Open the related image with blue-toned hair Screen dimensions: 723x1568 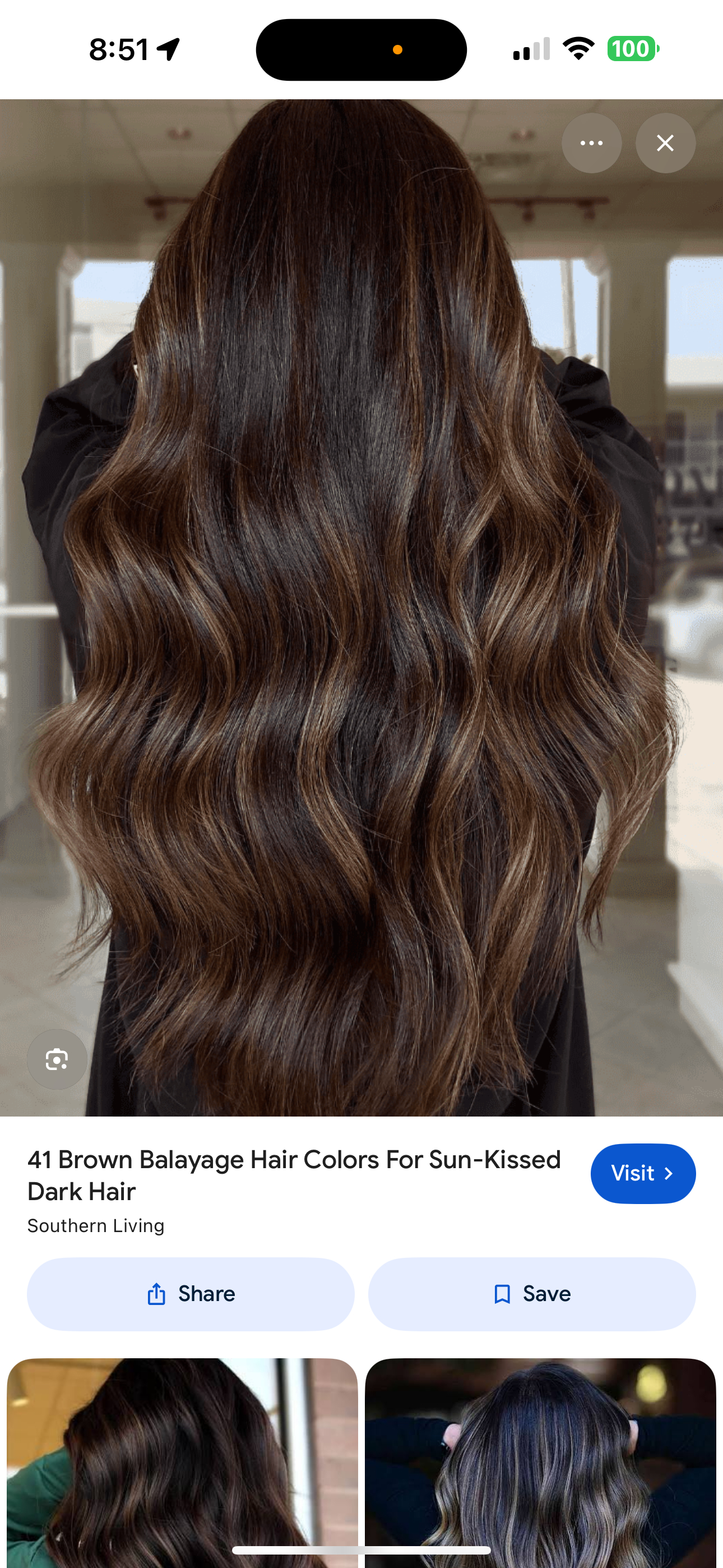540,1461
